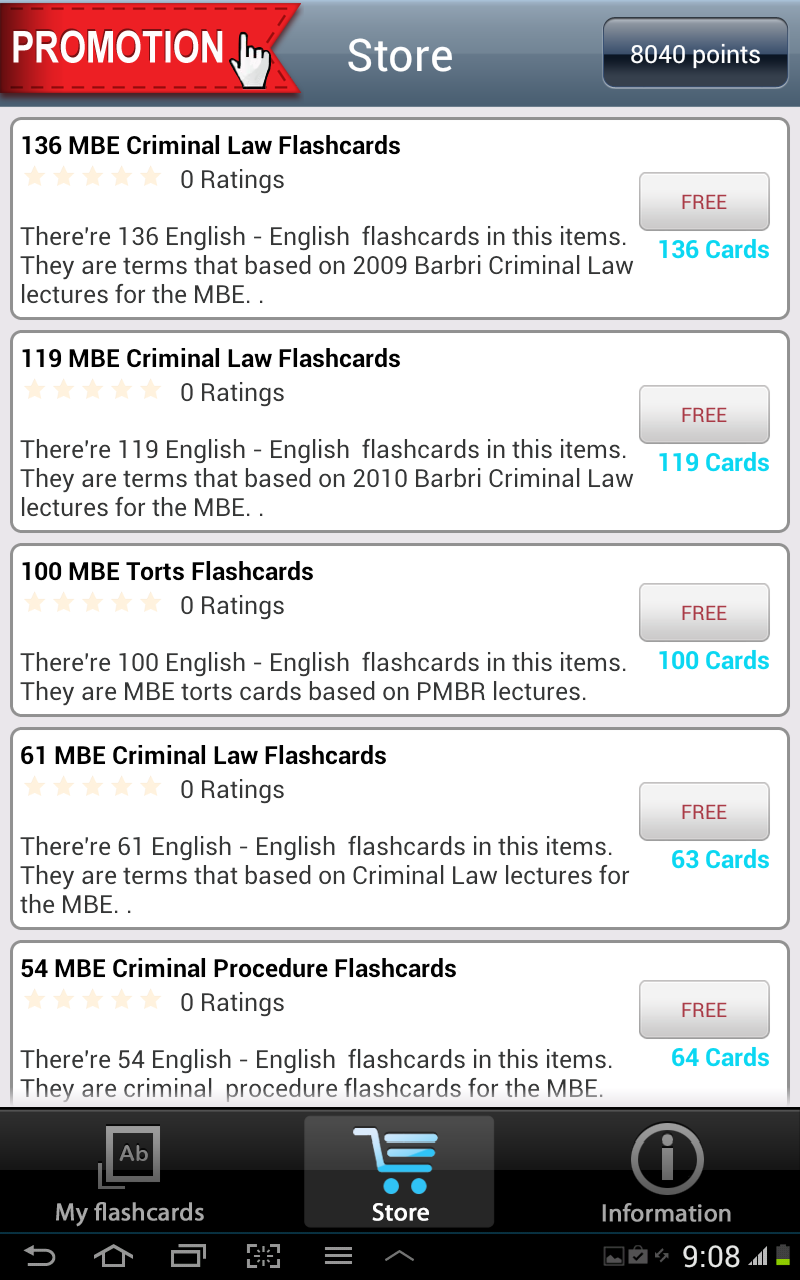Switch to the Information tab
This screenshot has height=1280, width=800.
[x=666, y=1172]
